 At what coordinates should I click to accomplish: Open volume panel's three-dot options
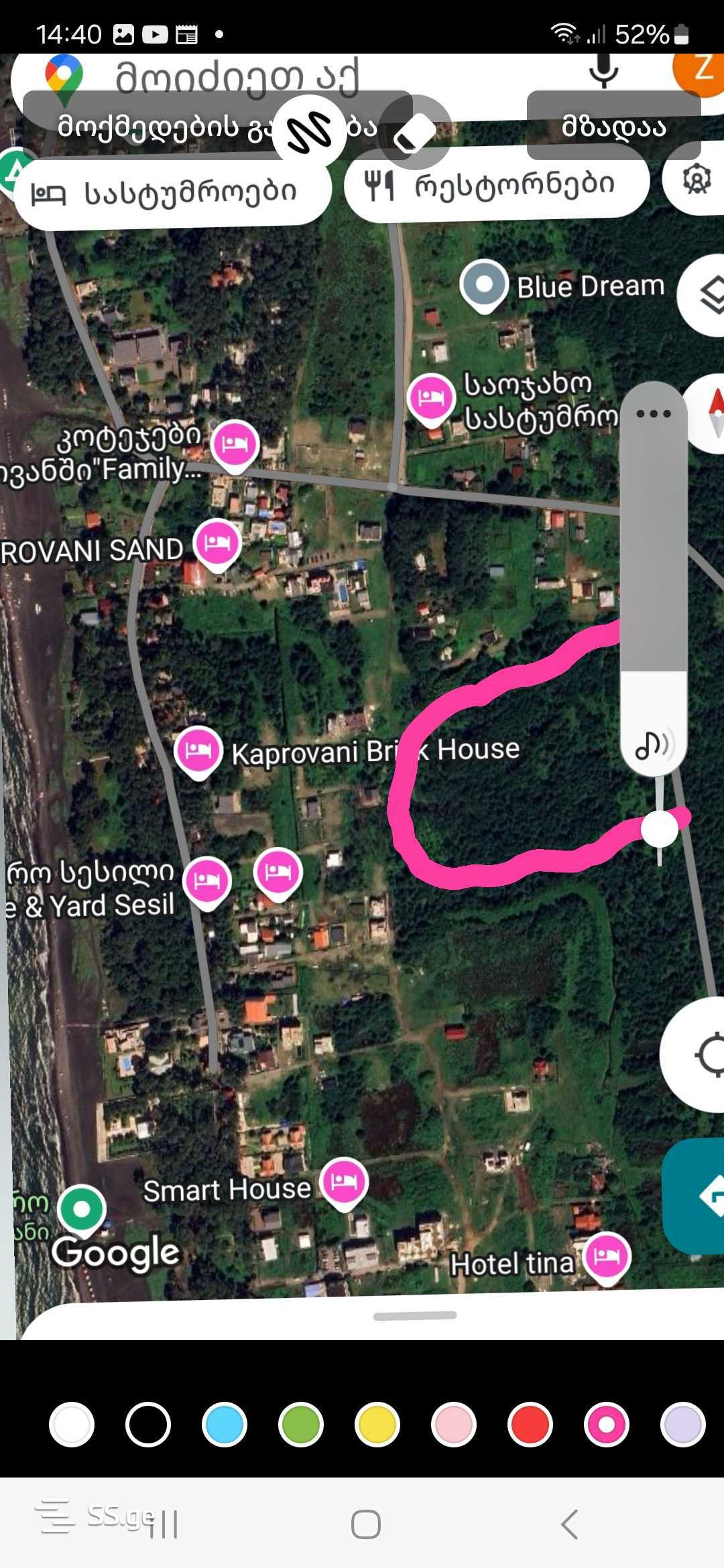(x=654, y=413)
